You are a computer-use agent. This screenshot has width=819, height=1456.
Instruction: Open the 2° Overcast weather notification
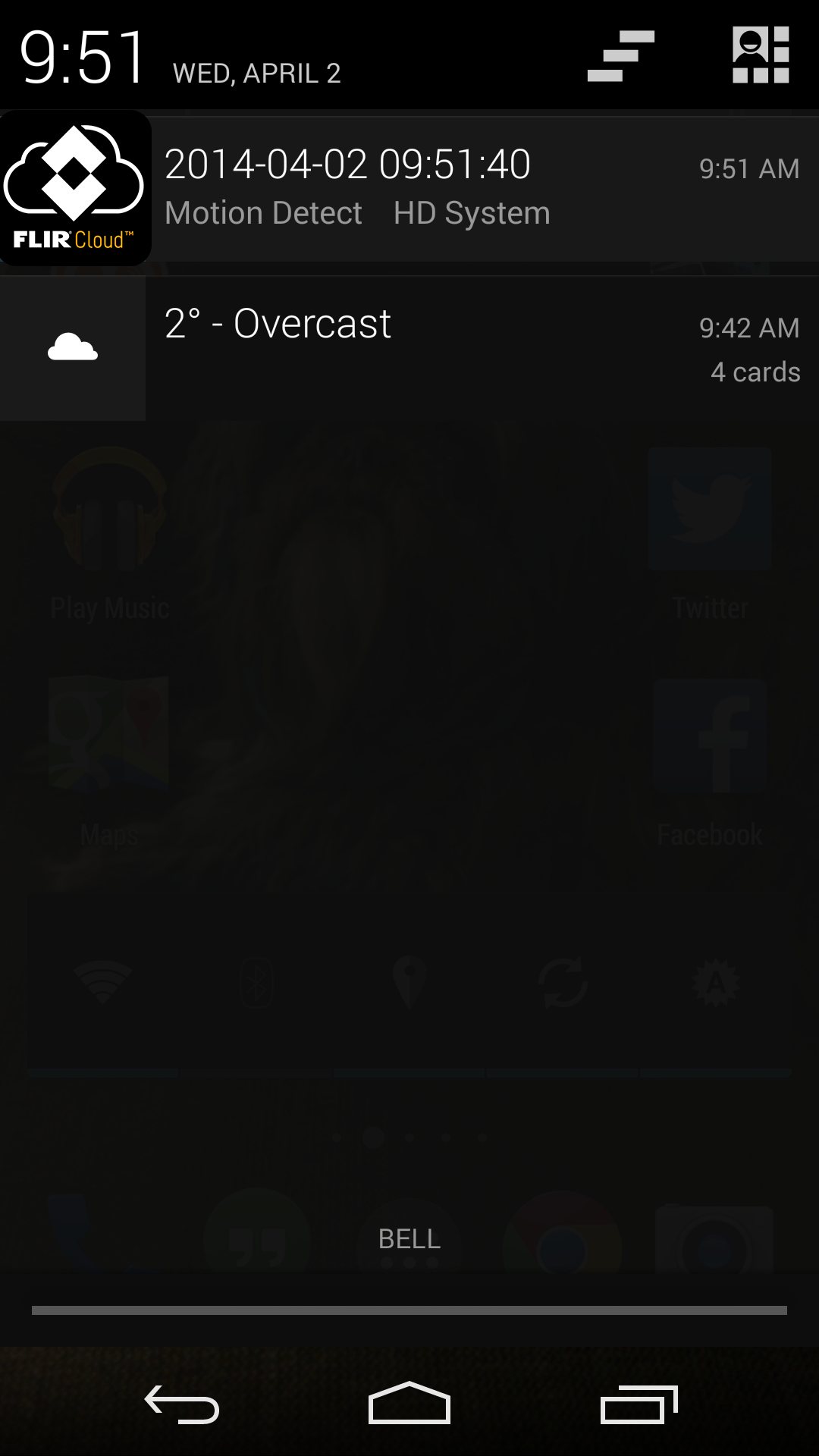click(x=409, y=348)
